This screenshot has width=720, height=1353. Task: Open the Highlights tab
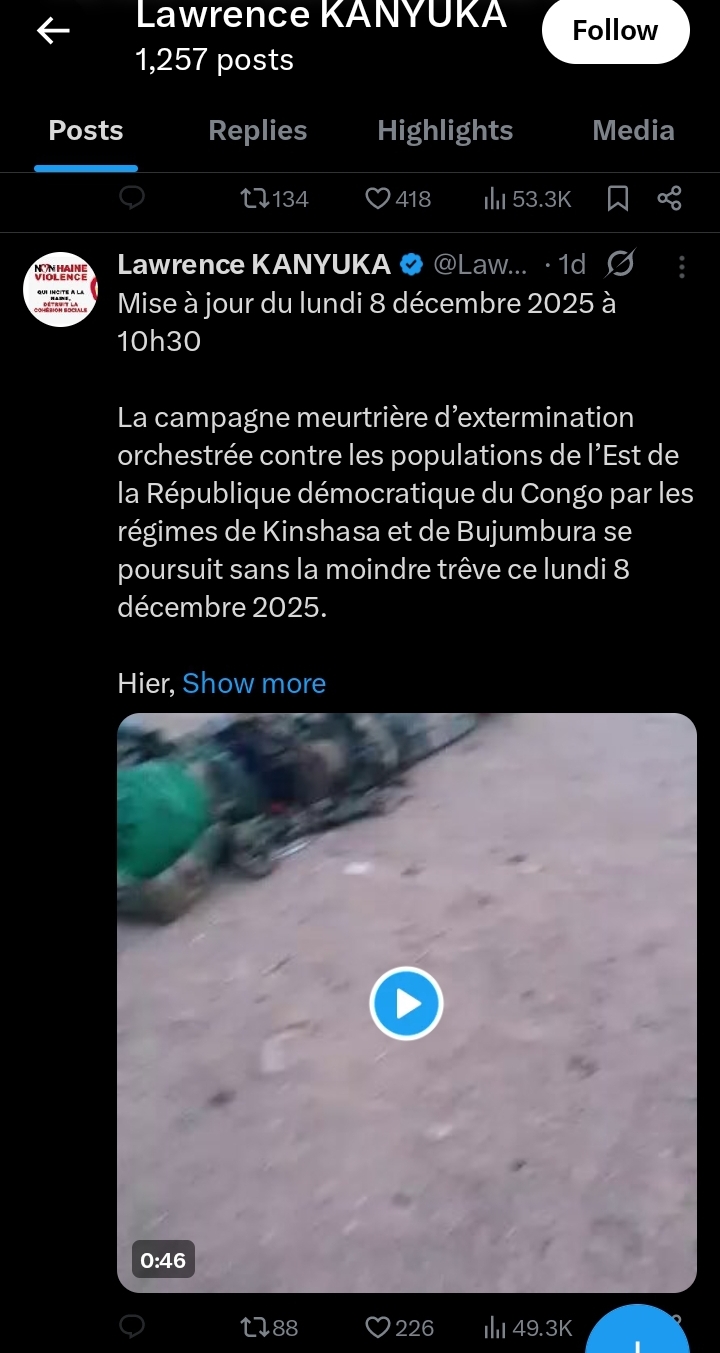[x=445, y=131]
